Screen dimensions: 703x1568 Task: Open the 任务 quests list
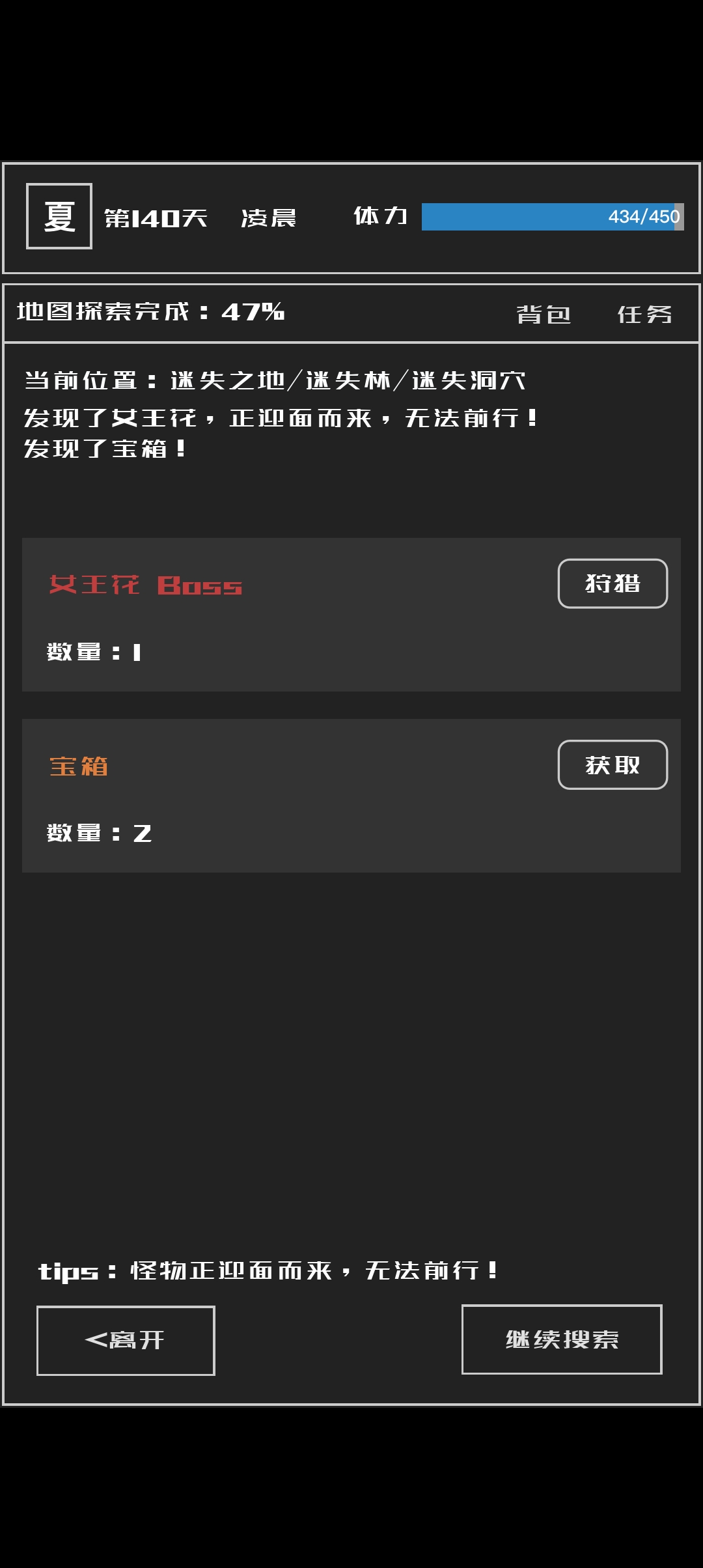point(644,315)
